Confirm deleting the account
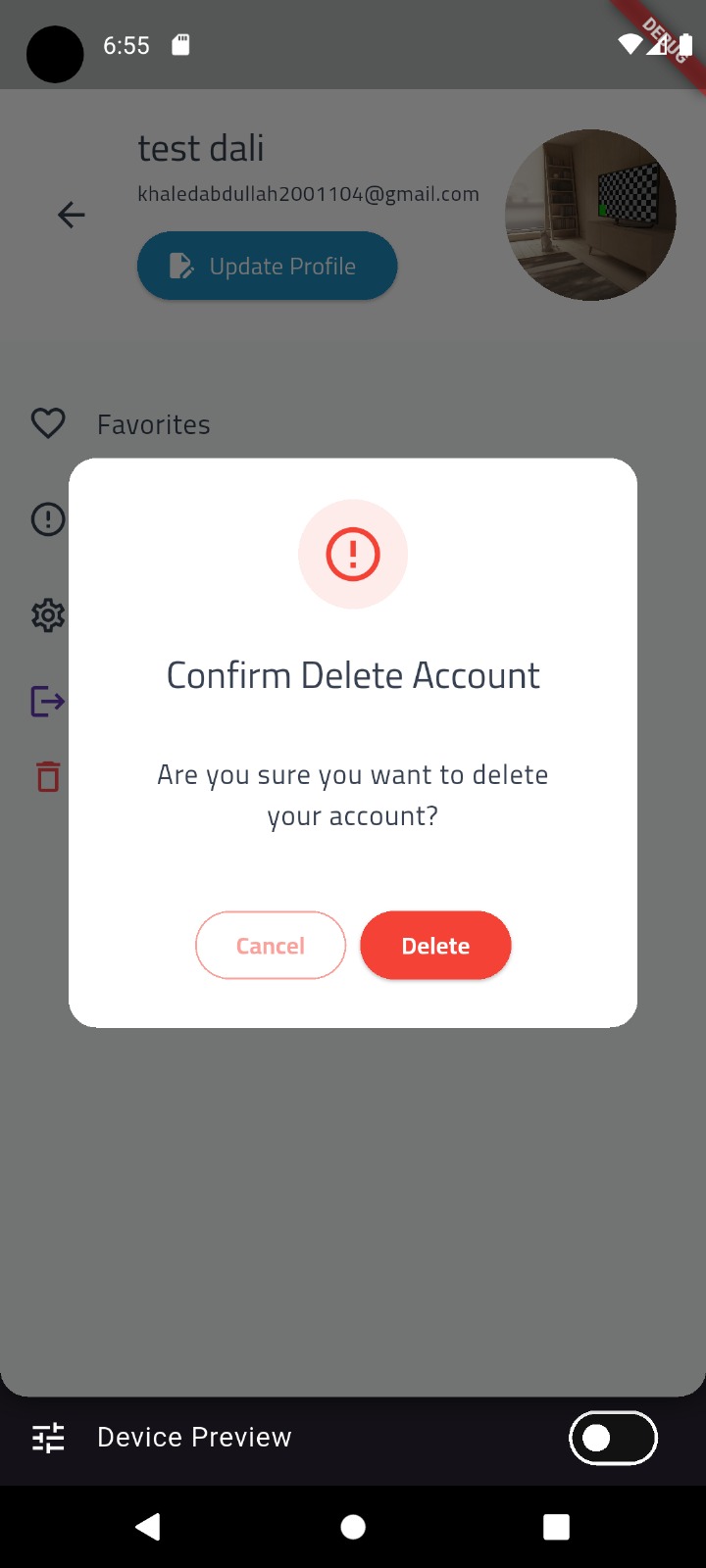The width and height of the screenshot is (706, 1568). pos(435,946)
